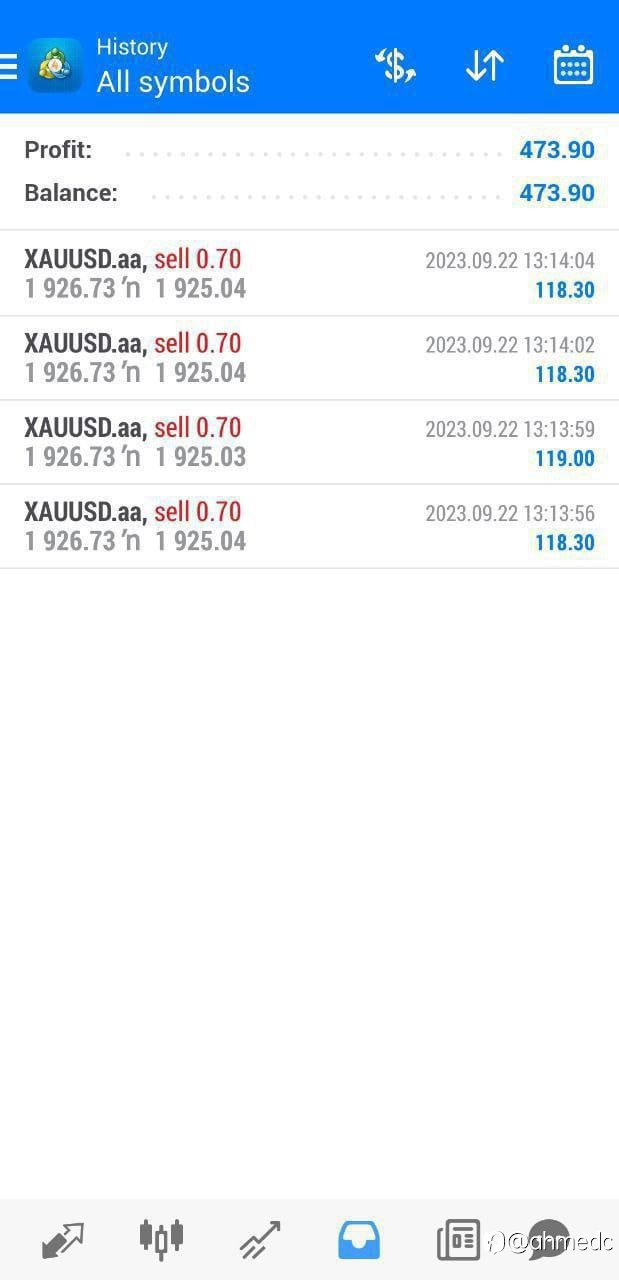Open the sell trade closed at 13:14:04
The height and width of the screenshot is (1280, 619).
309,274
